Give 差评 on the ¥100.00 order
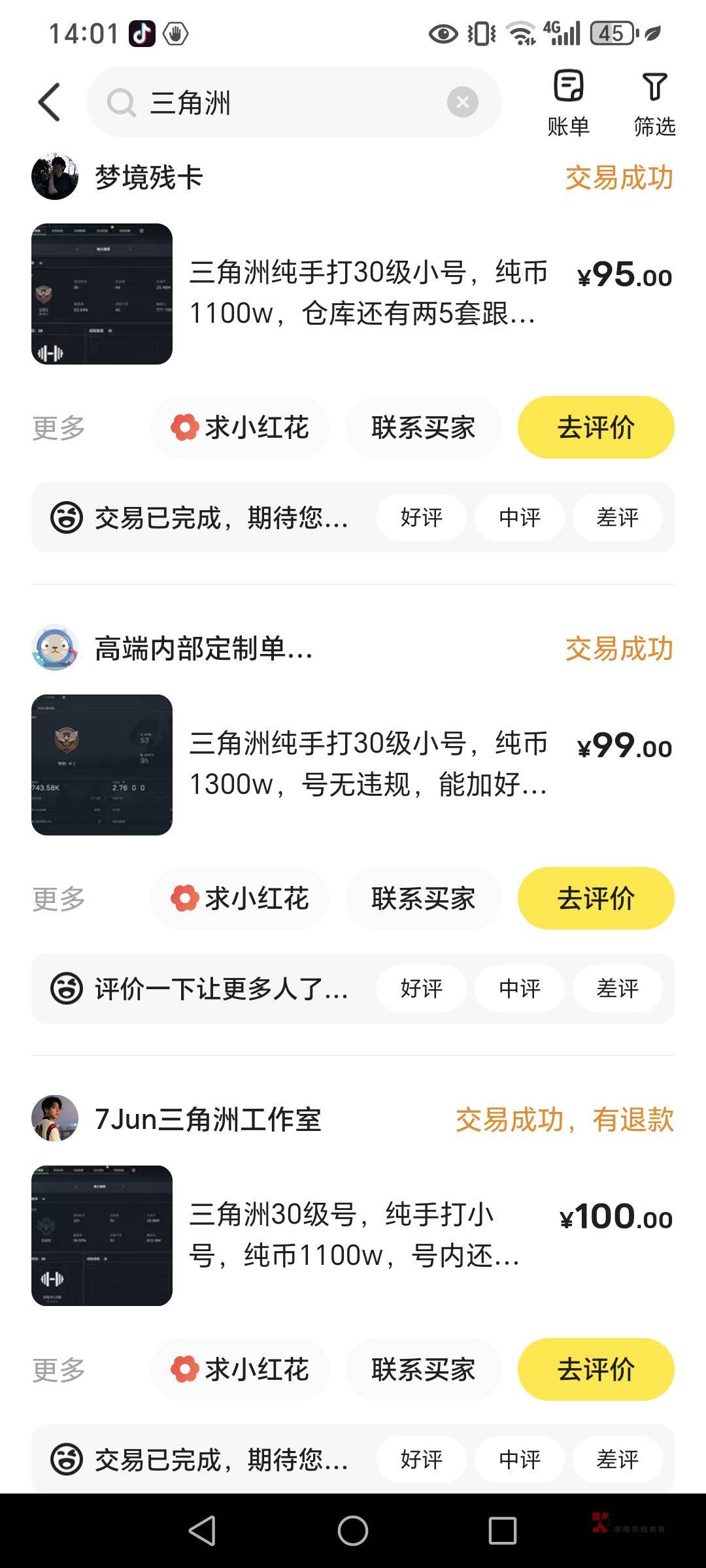Image resolution: width=706 pixels, height=1568 pixels. [617, 1460]
